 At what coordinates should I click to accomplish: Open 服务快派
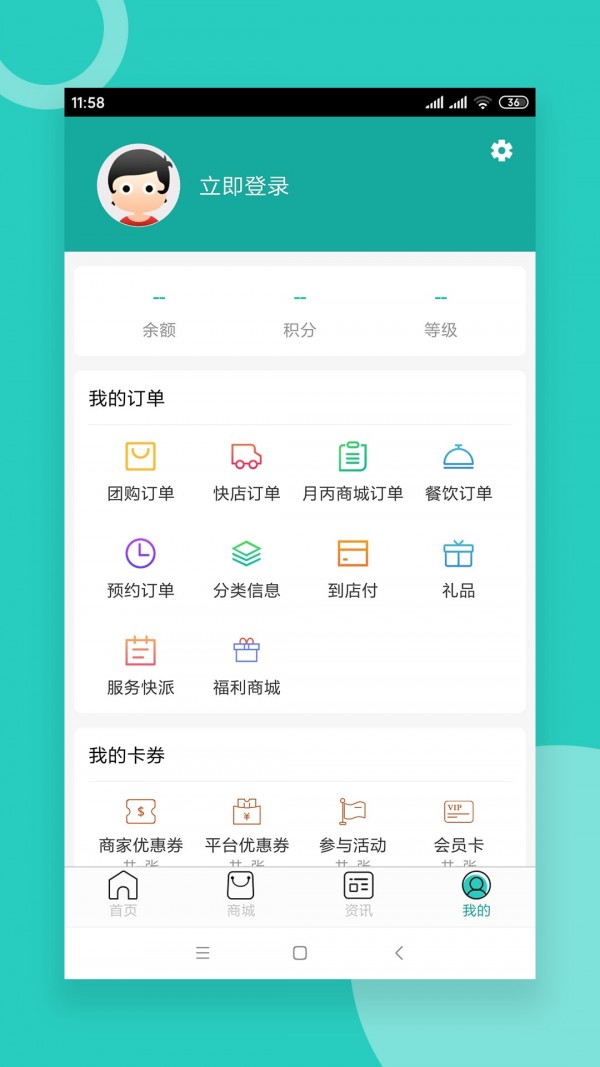(x=141, y=665)
